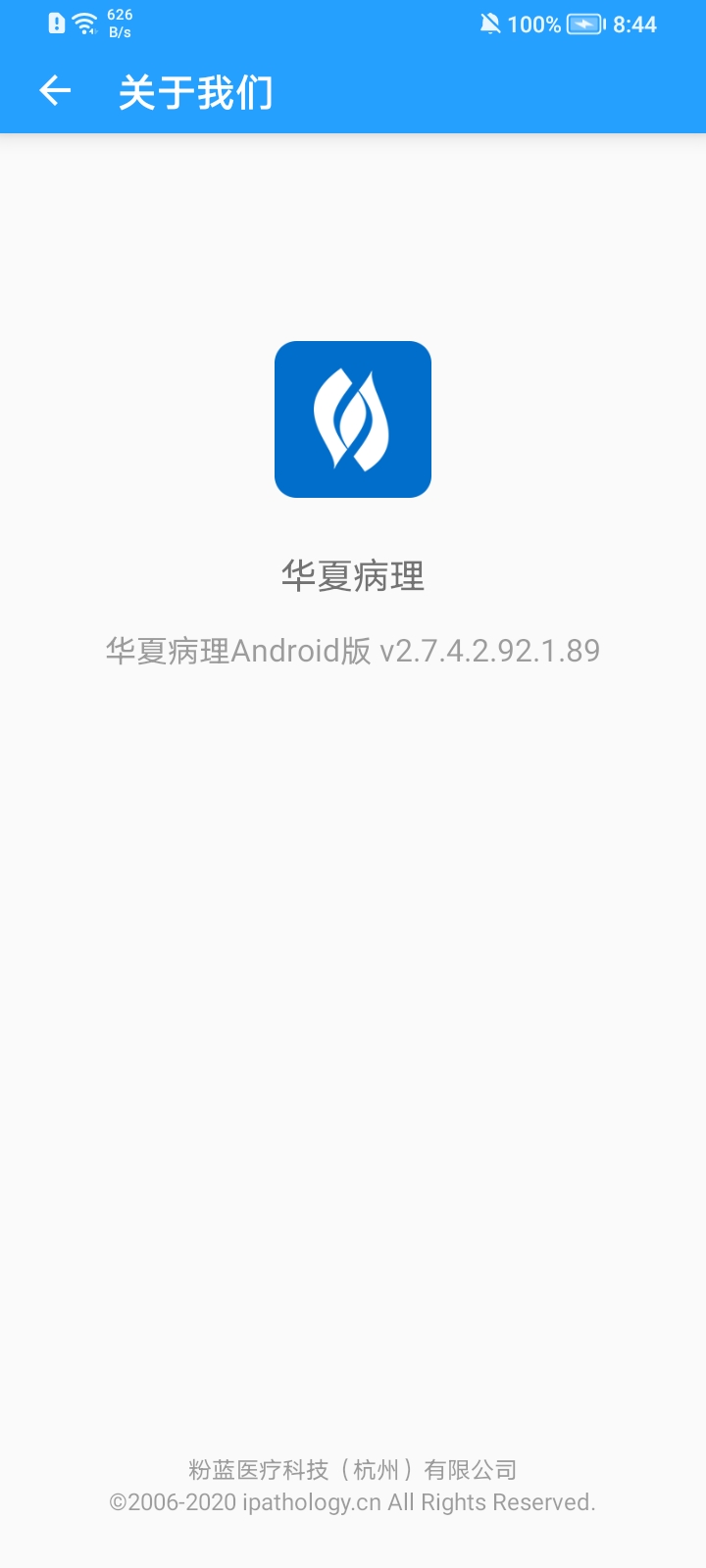
Task: Tap the ipathology.cn copyright link
Action: click(x=313, y=1501)
